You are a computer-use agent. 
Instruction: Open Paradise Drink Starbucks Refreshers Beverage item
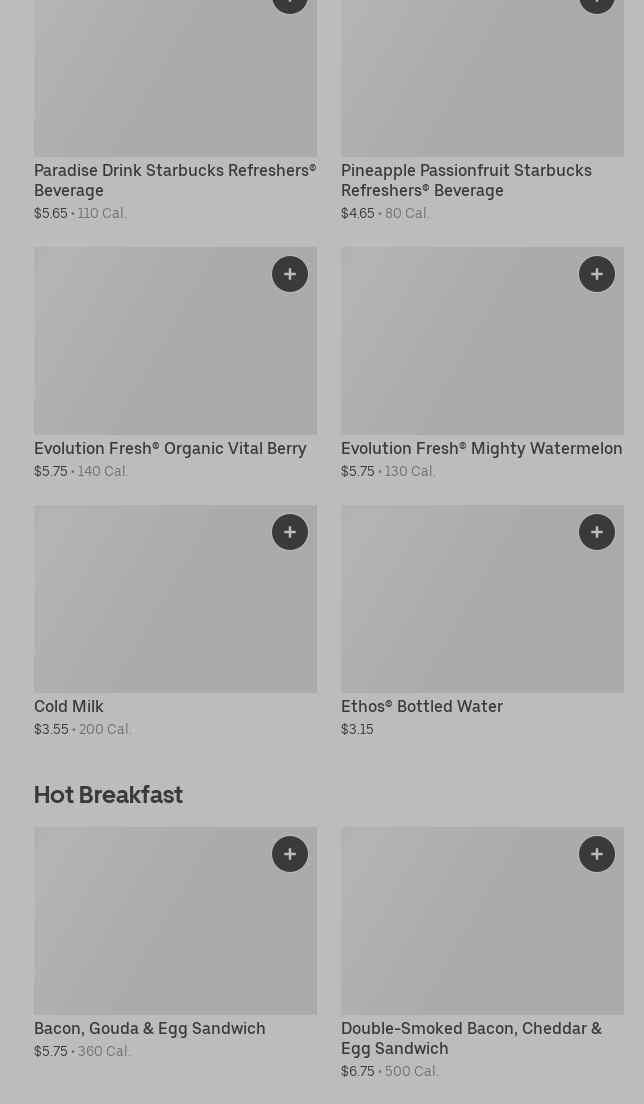[x=174, y=180]
